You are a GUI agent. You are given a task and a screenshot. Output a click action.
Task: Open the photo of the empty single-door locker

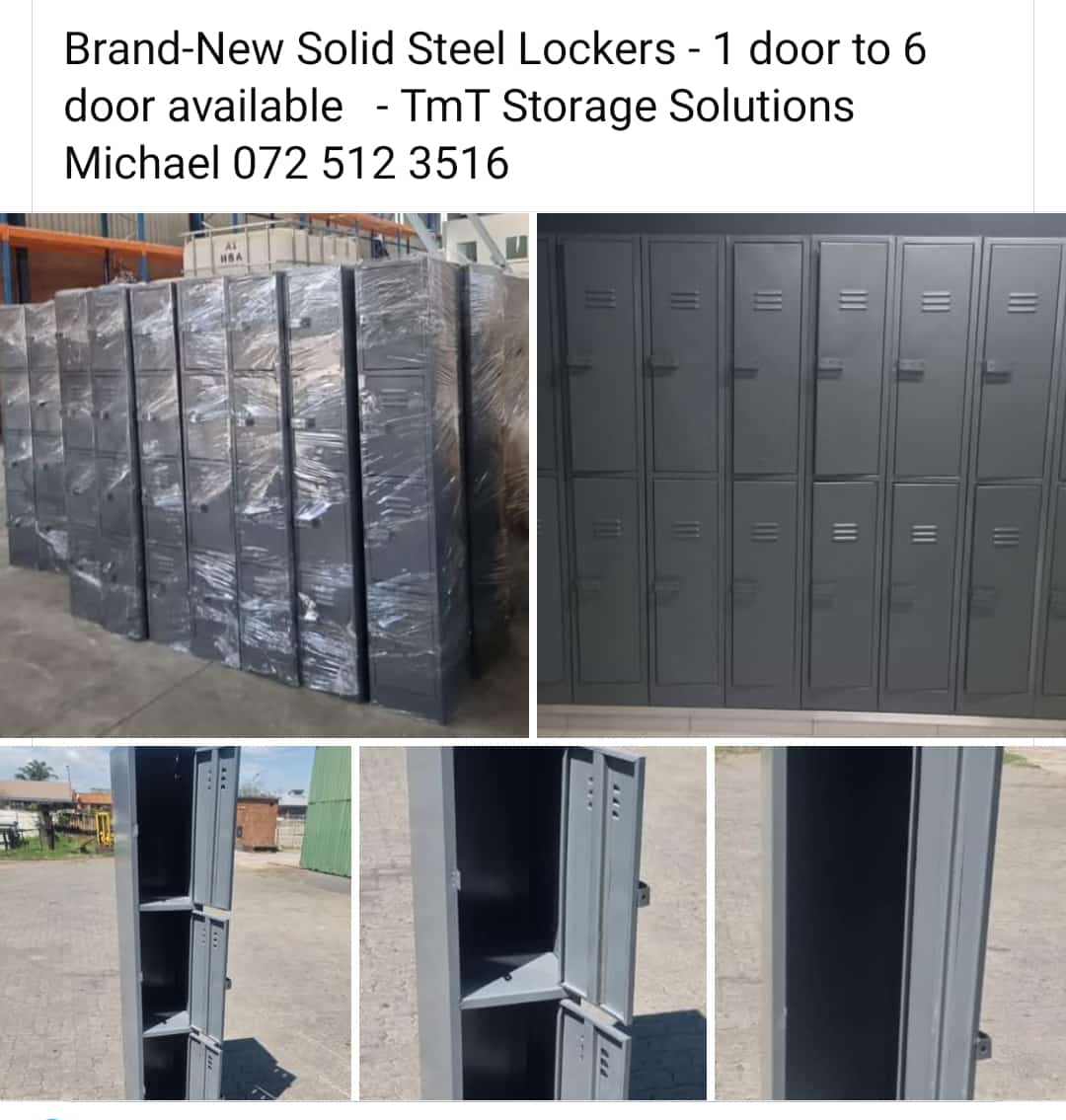(889, 923)
